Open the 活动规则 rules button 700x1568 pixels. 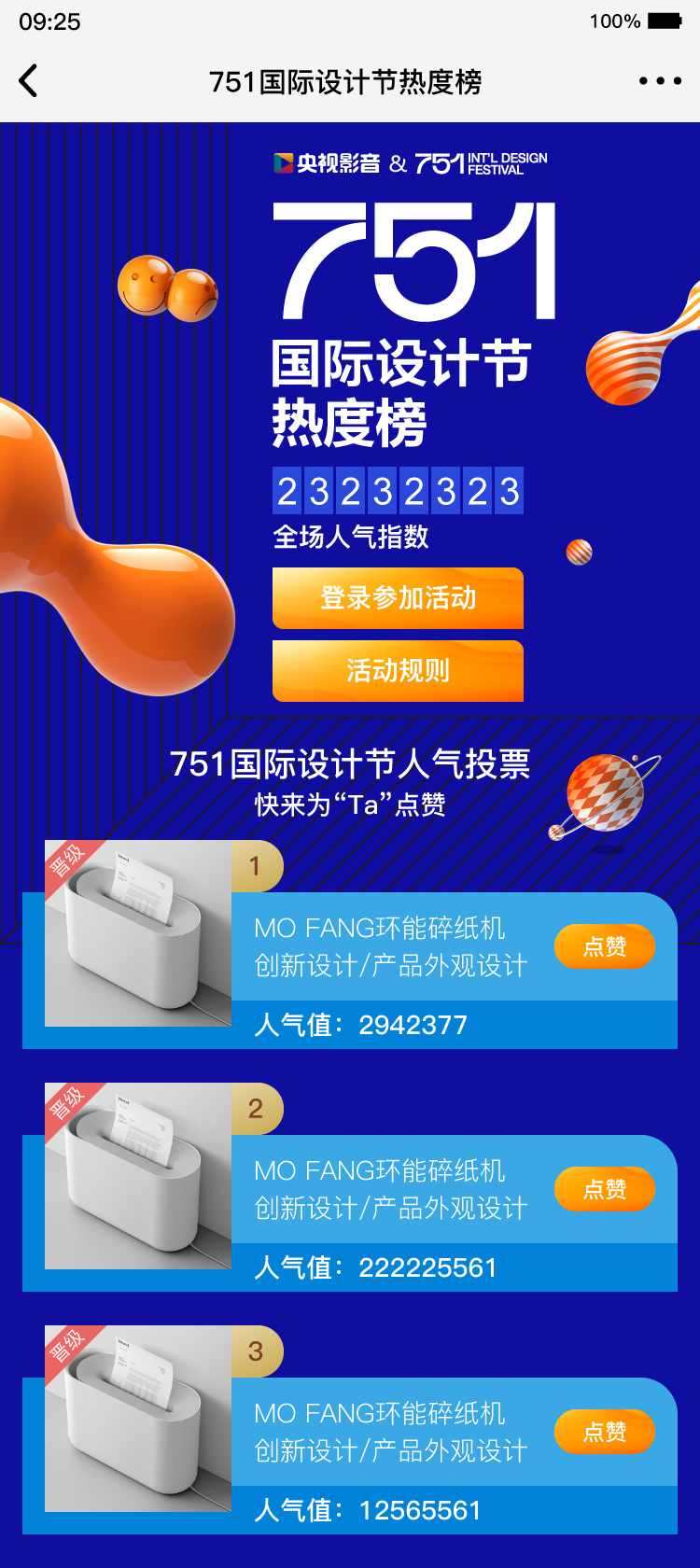(398, 670)
